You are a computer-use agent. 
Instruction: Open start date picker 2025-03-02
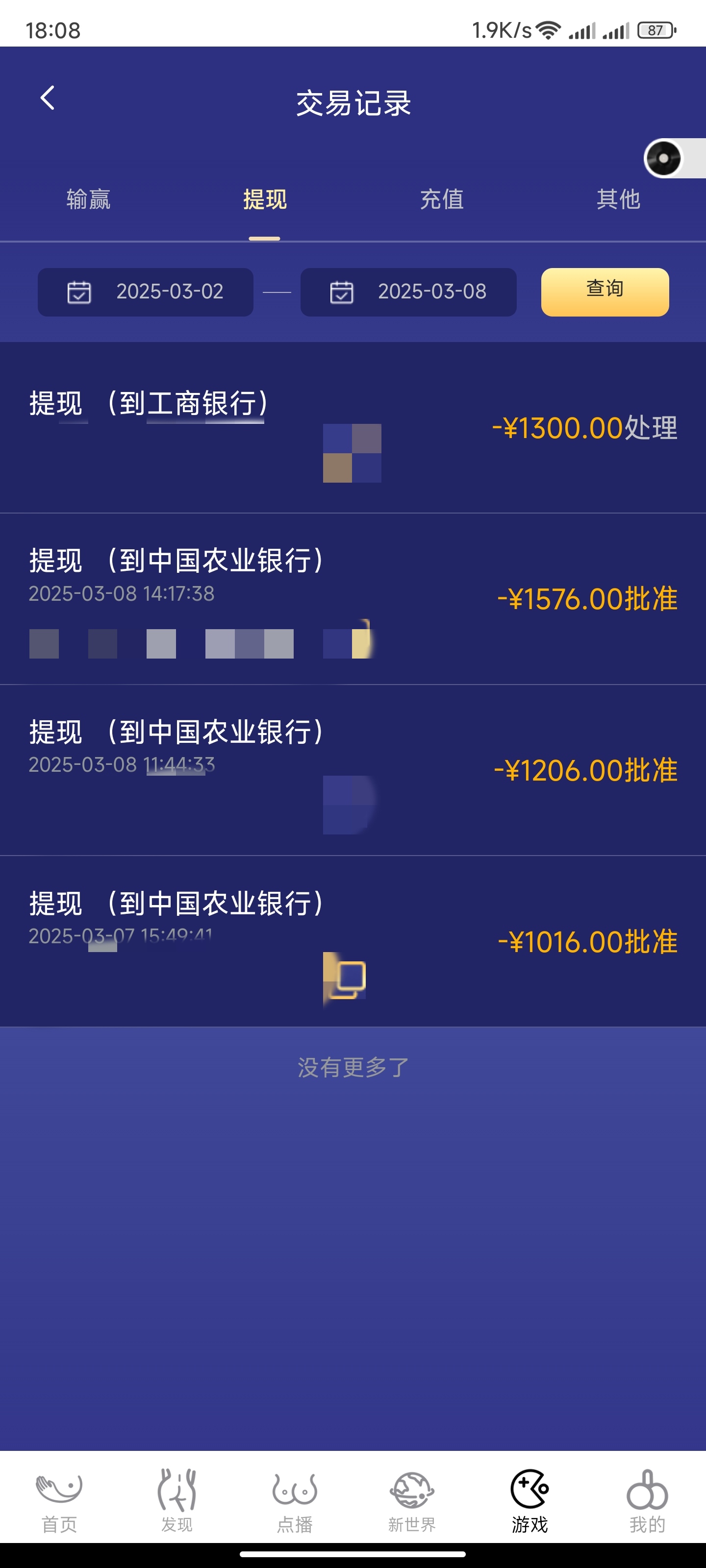tap(146, 292)
